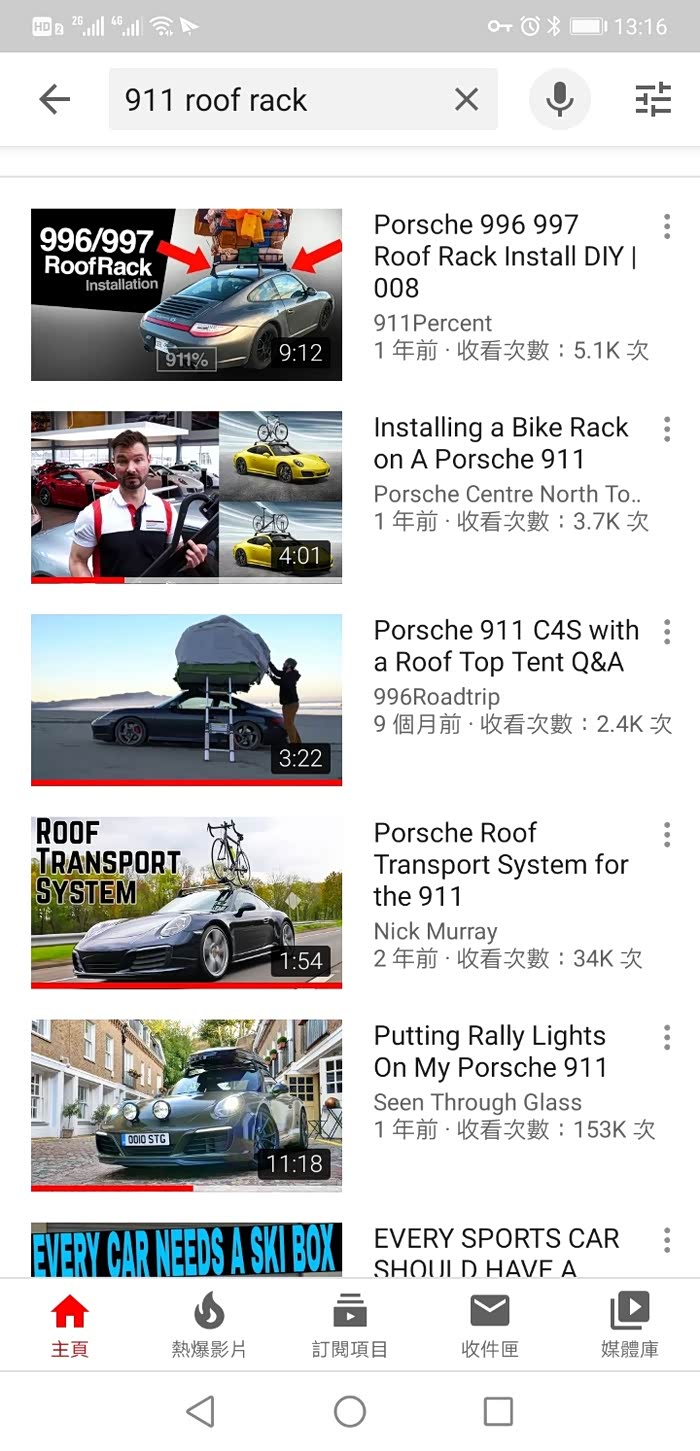Viewport: 700px width, 1451px height.
Task: Play Putting Rally Lights On My Porsche 911
Action: click(x=187, y=1105)
